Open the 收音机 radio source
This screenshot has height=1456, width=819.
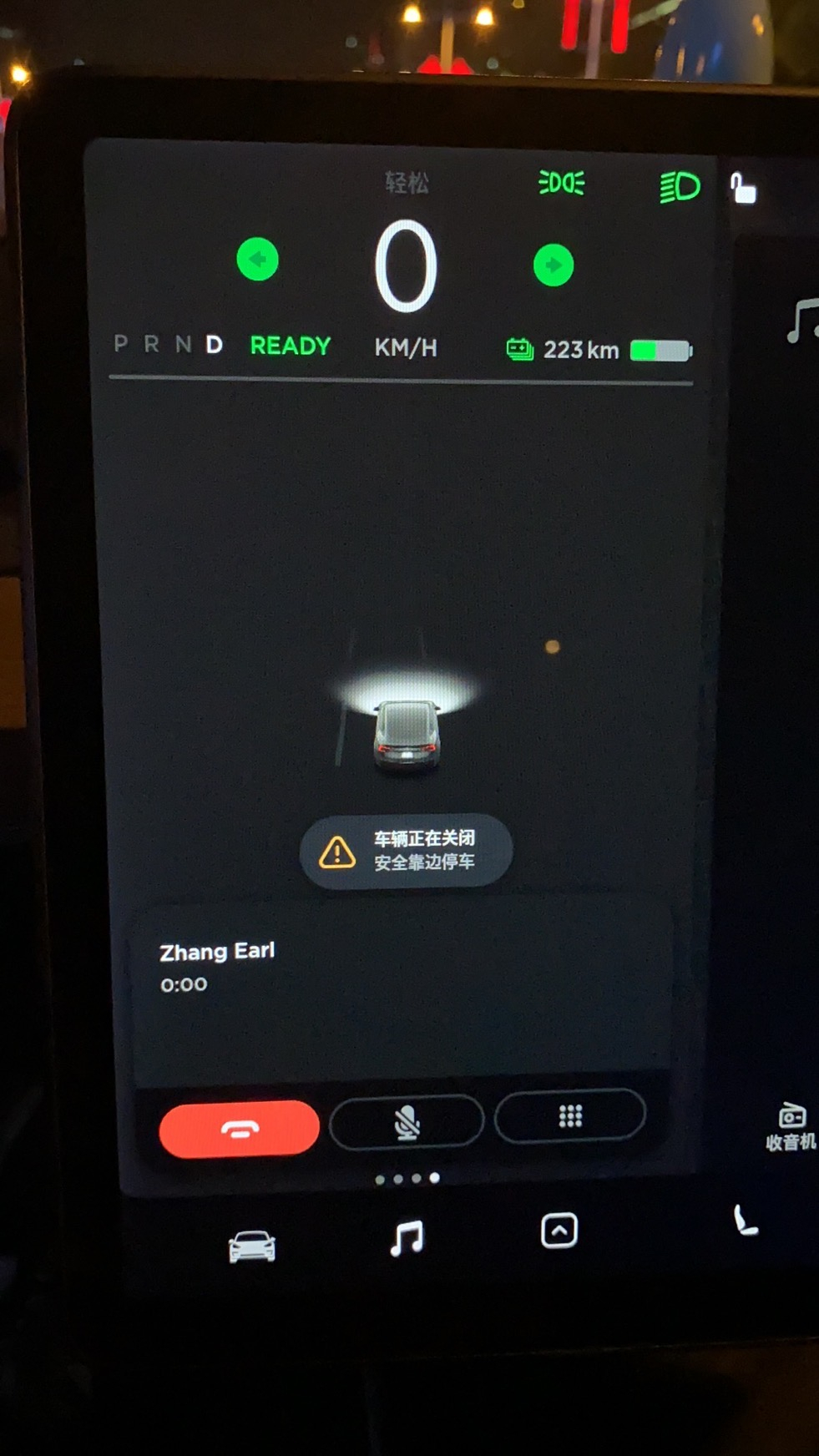(790, 1125)
